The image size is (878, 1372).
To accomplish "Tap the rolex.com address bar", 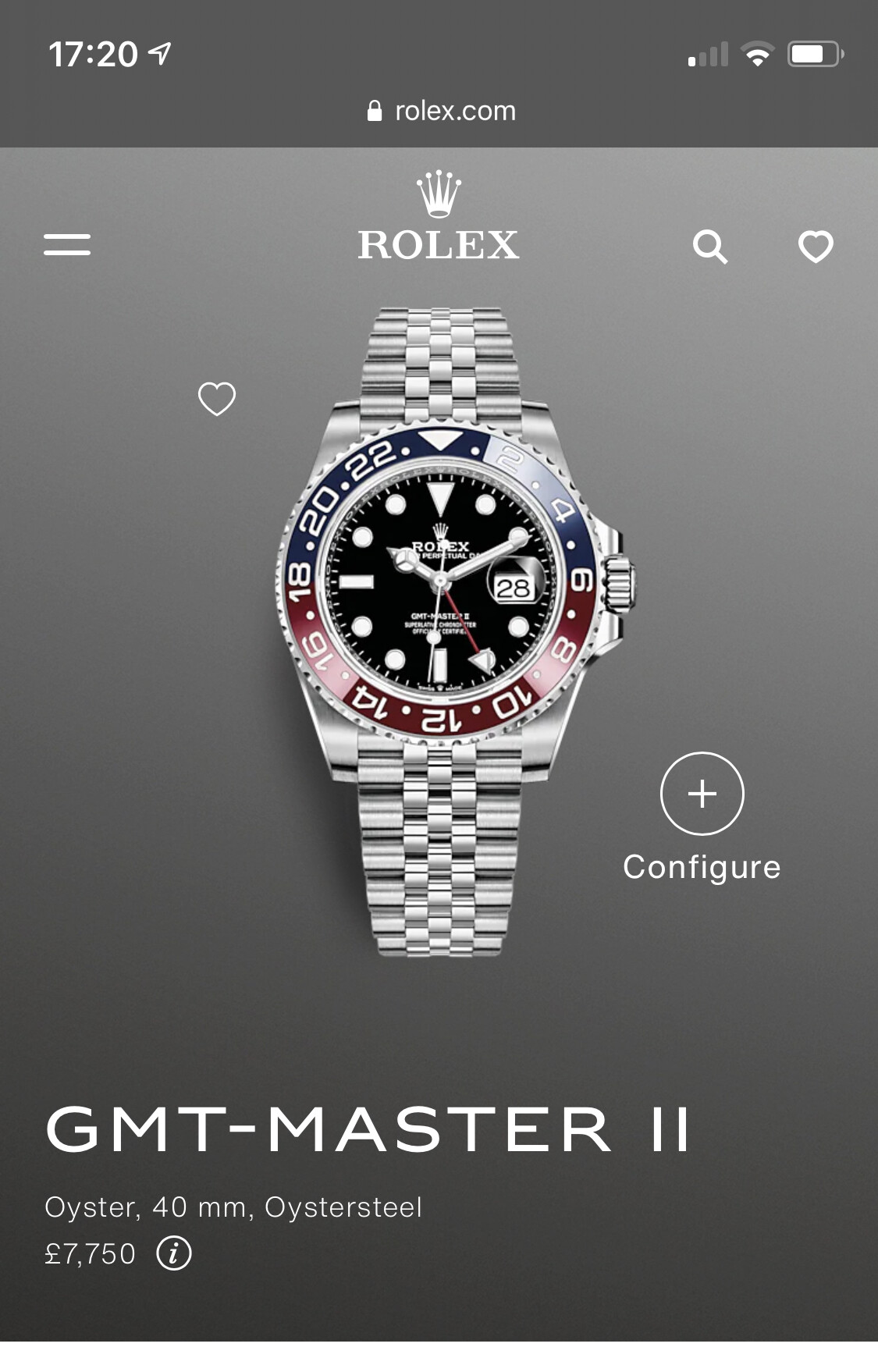I will (441, 111).
